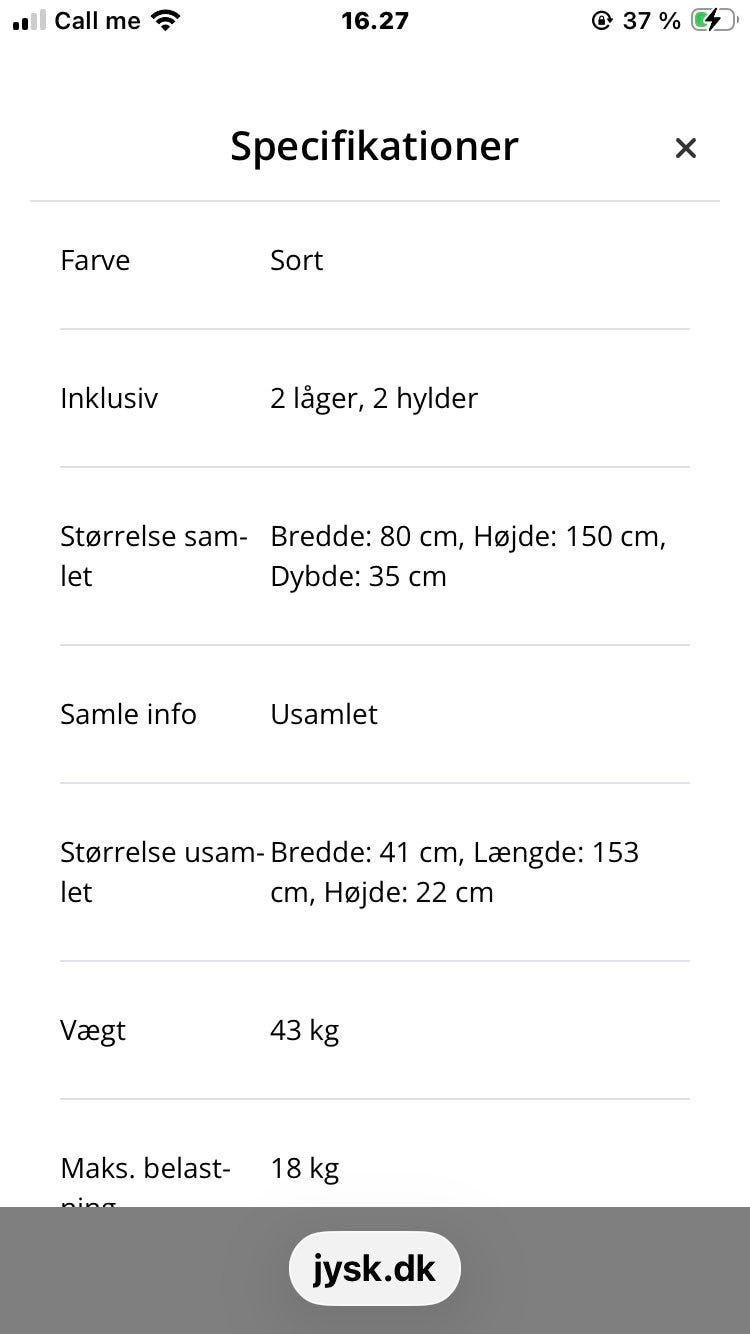Tap the Størrelse samlet row
The width and height of the screenshot is (750, 1334).
(x=154, y=556)
